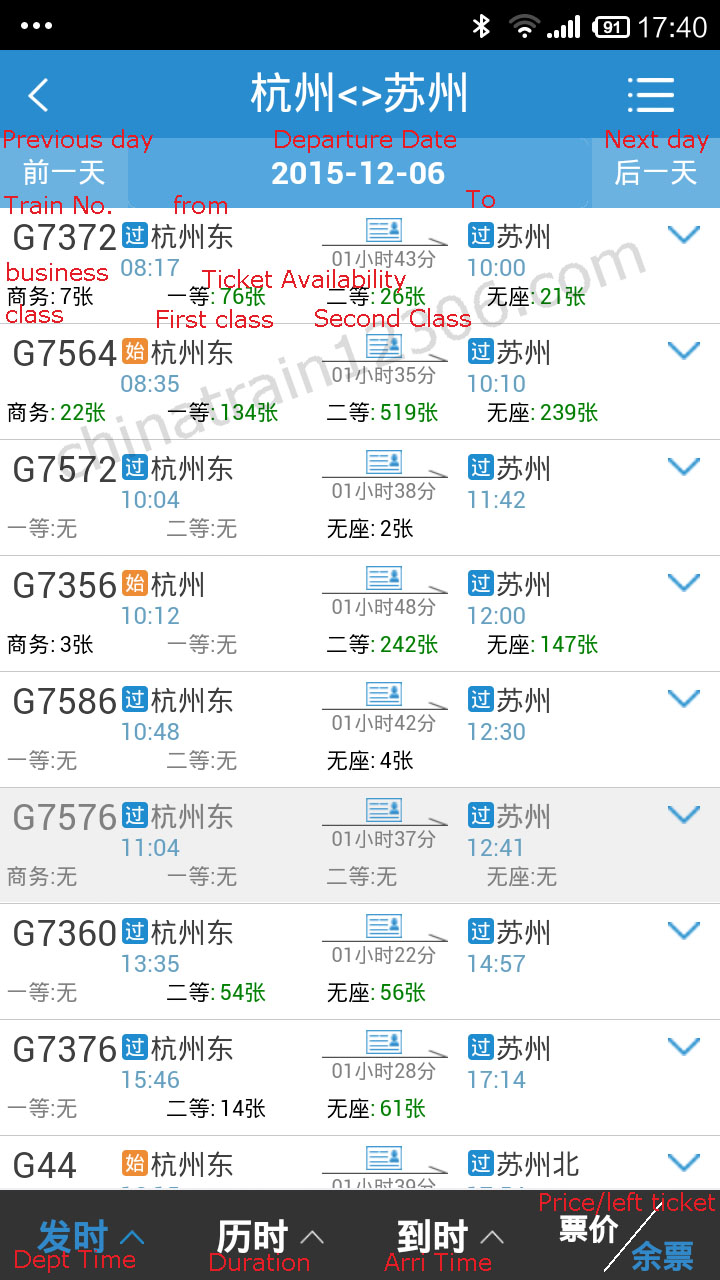720x1280 pixels.
Task: Expand details for train G7564
Action: (684, 351)
